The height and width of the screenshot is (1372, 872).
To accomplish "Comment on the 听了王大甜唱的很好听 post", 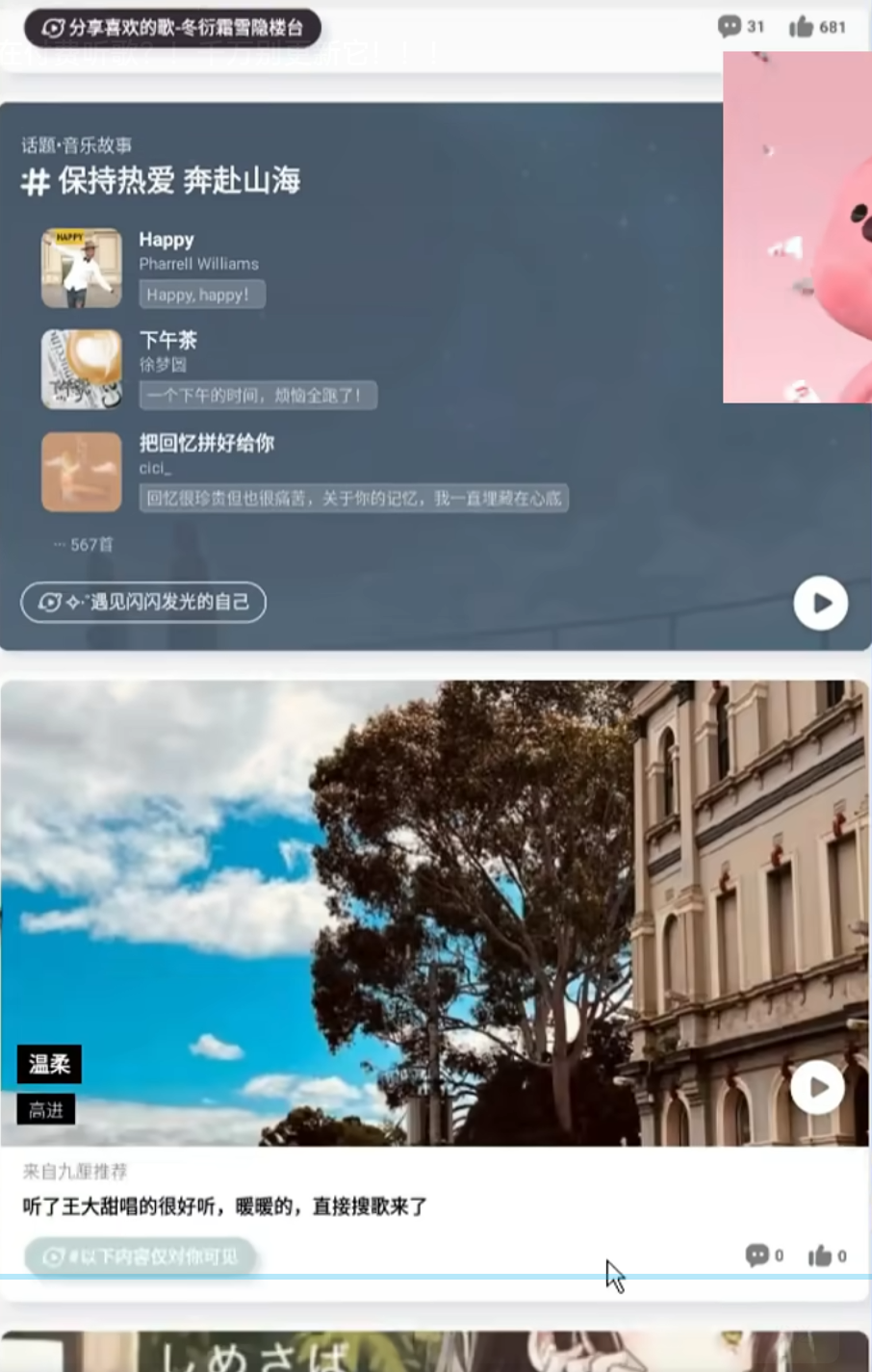I will (x=764, y=1256).
